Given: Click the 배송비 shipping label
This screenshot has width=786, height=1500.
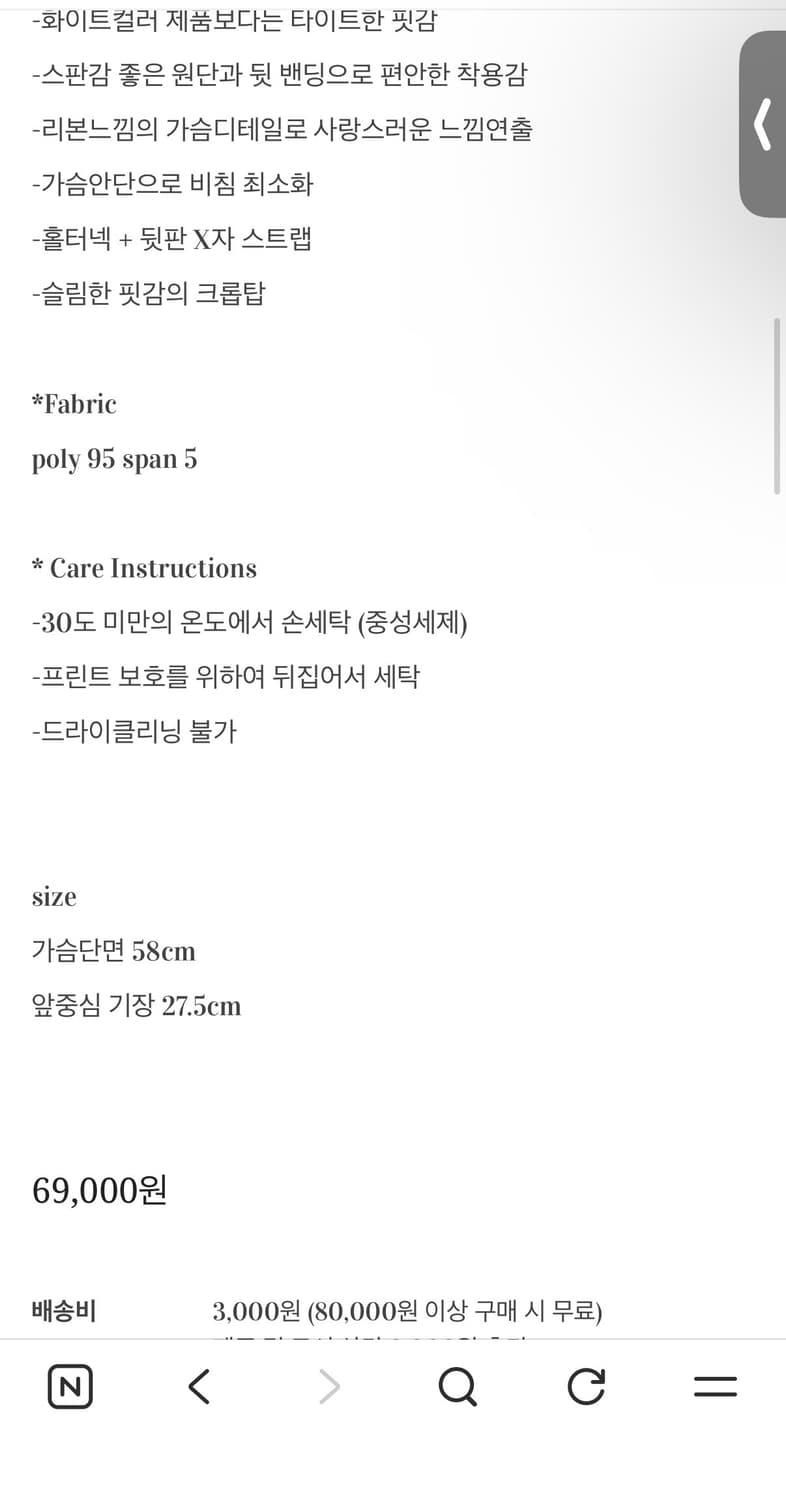Looking at the screenshot, I should (x=63, y=1311).
